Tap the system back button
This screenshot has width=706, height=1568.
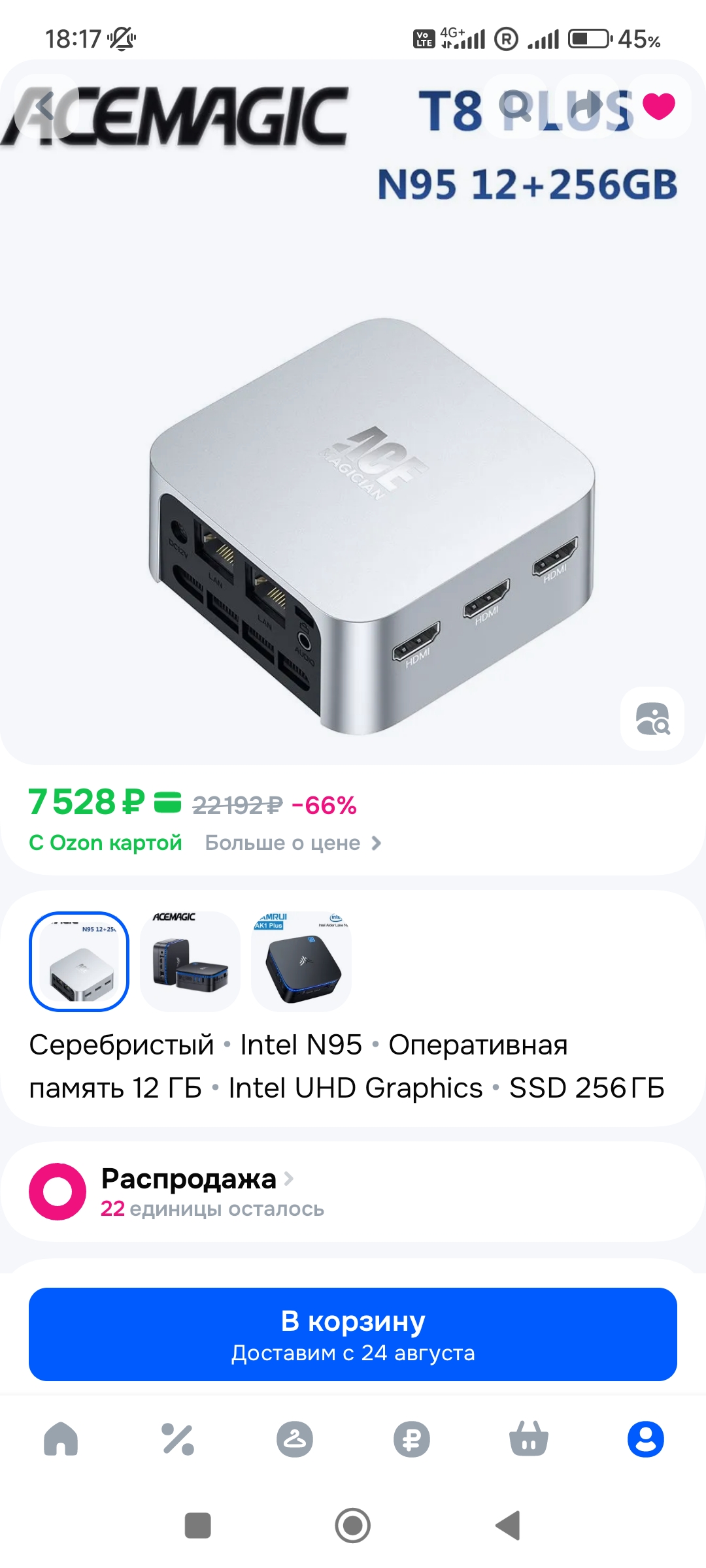(509, 1526)
